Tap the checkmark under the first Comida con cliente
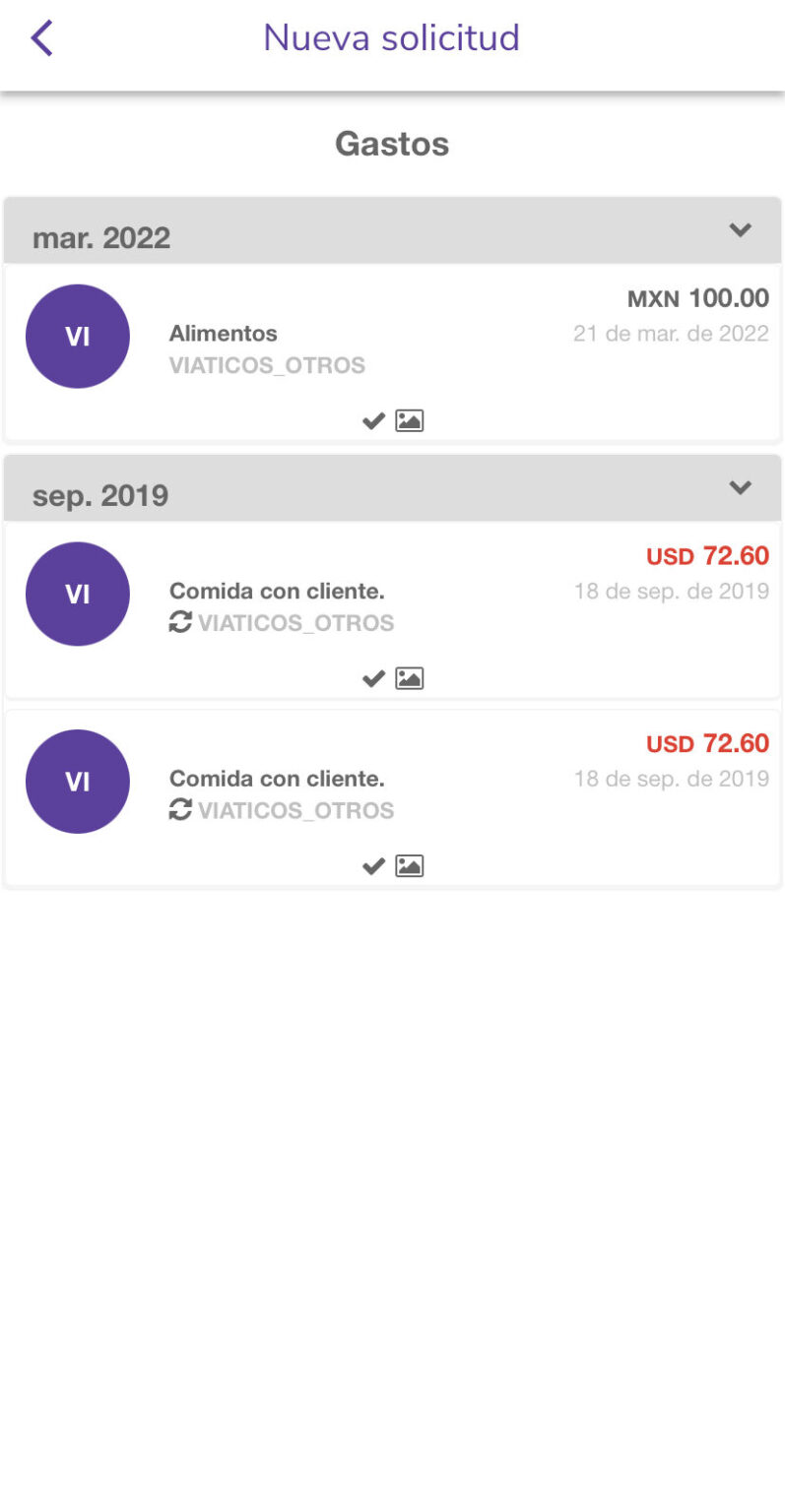 (x=373, y=677)
